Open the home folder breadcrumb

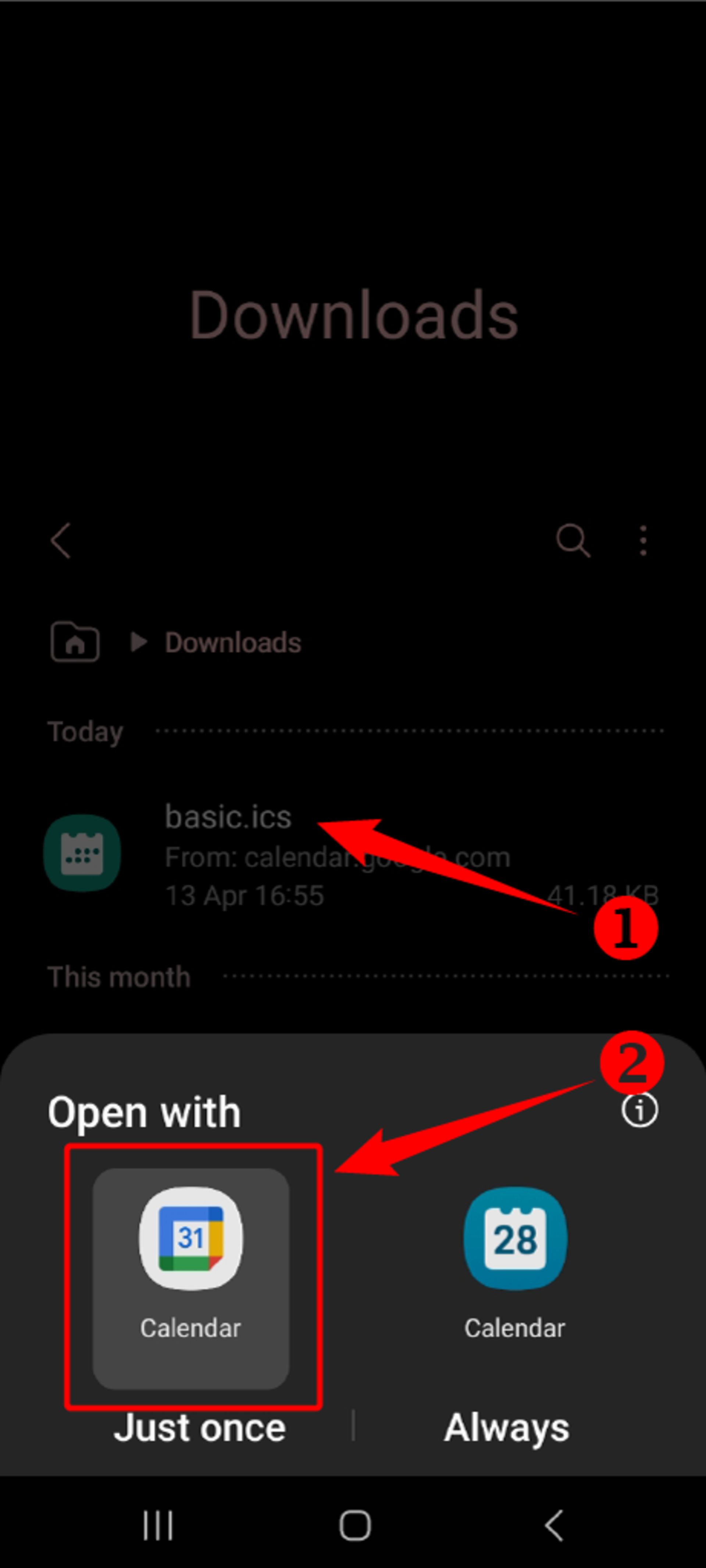[x=75, y=642]
